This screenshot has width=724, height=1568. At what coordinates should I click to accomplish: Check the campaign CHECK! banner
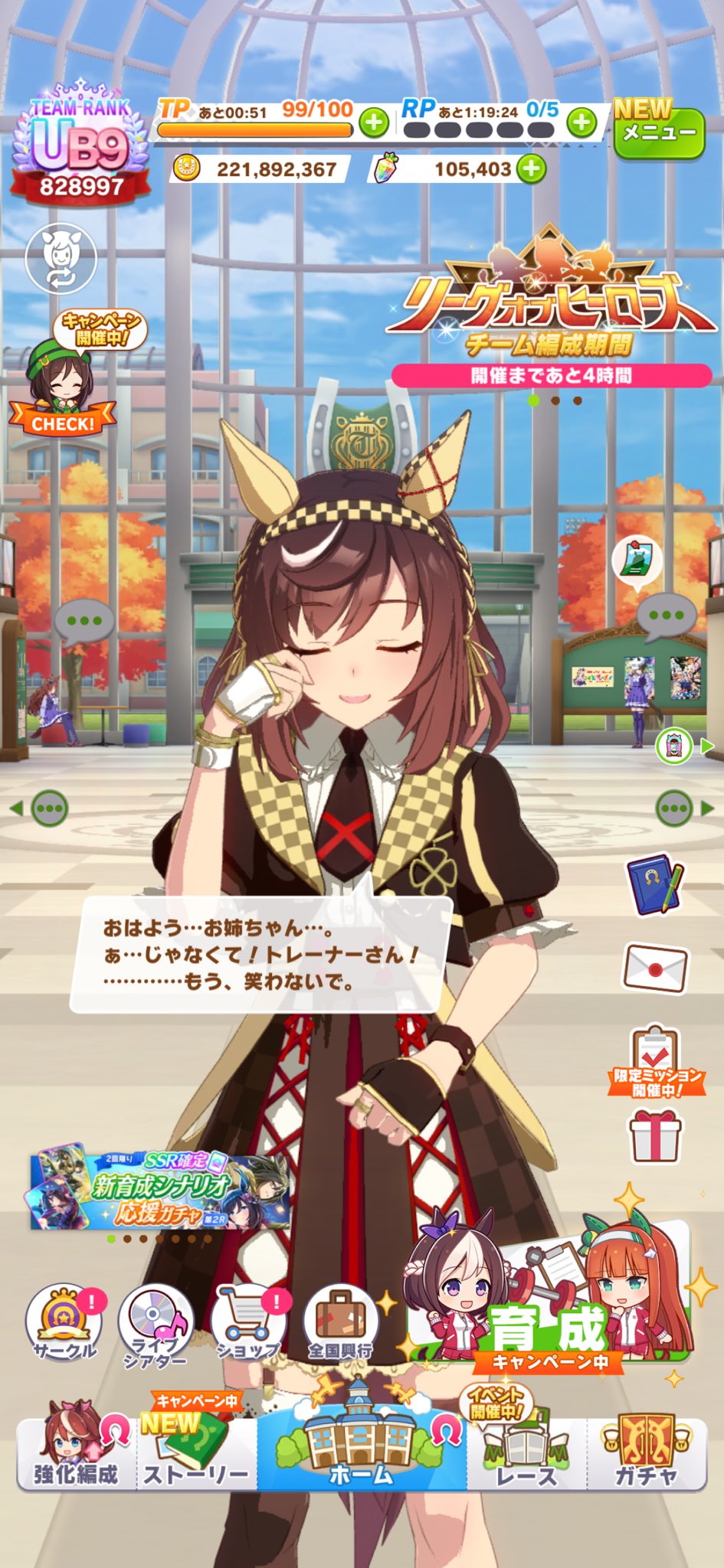coord(63,383)
